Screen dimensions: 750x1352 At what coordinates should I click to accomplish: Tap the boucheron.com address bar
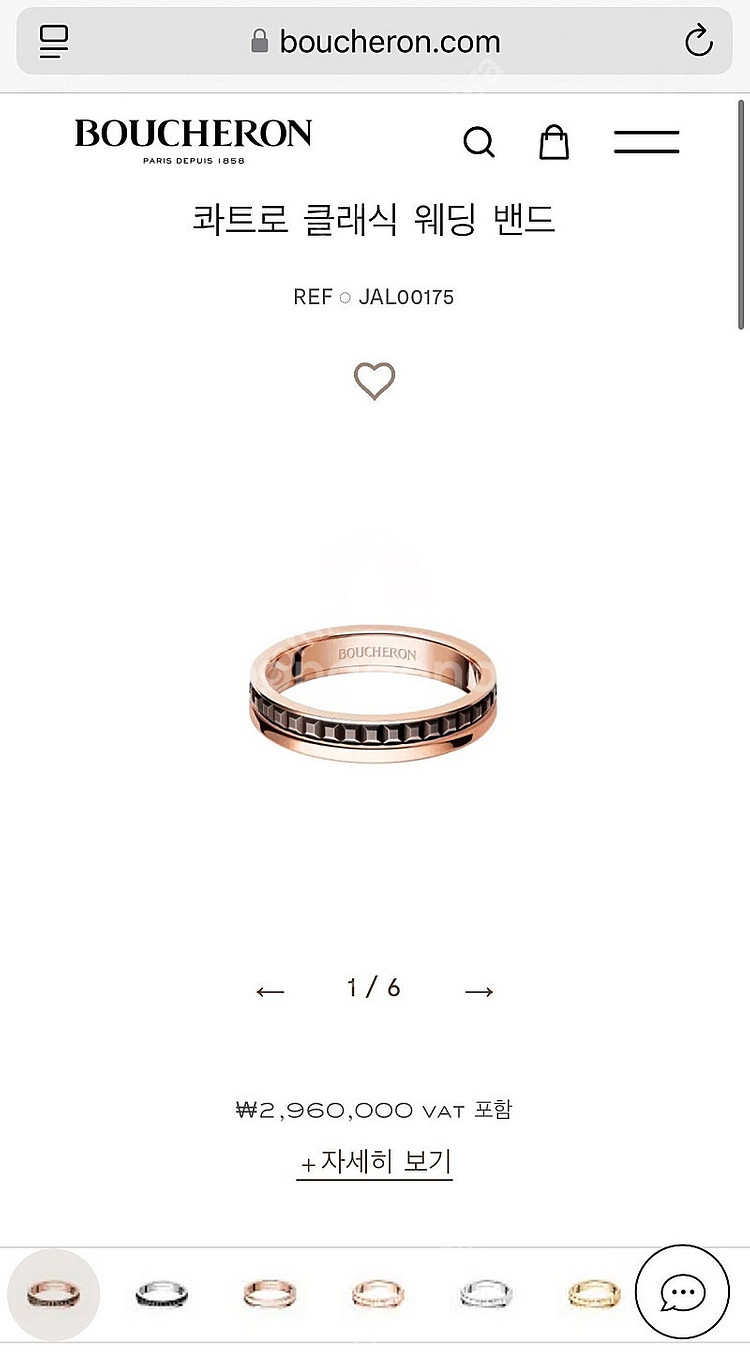(375, 41)
